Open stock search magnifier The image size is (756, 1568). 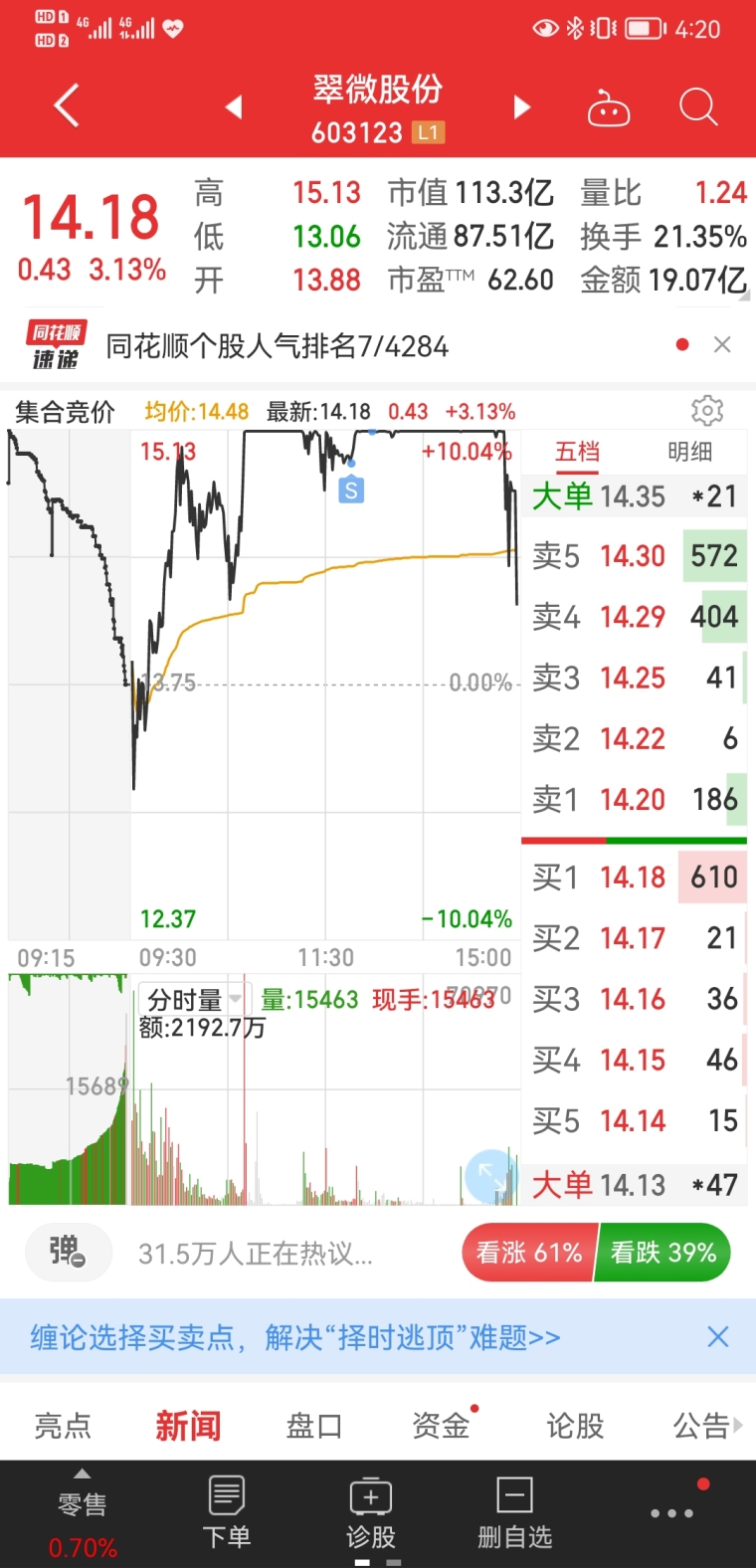698,106
